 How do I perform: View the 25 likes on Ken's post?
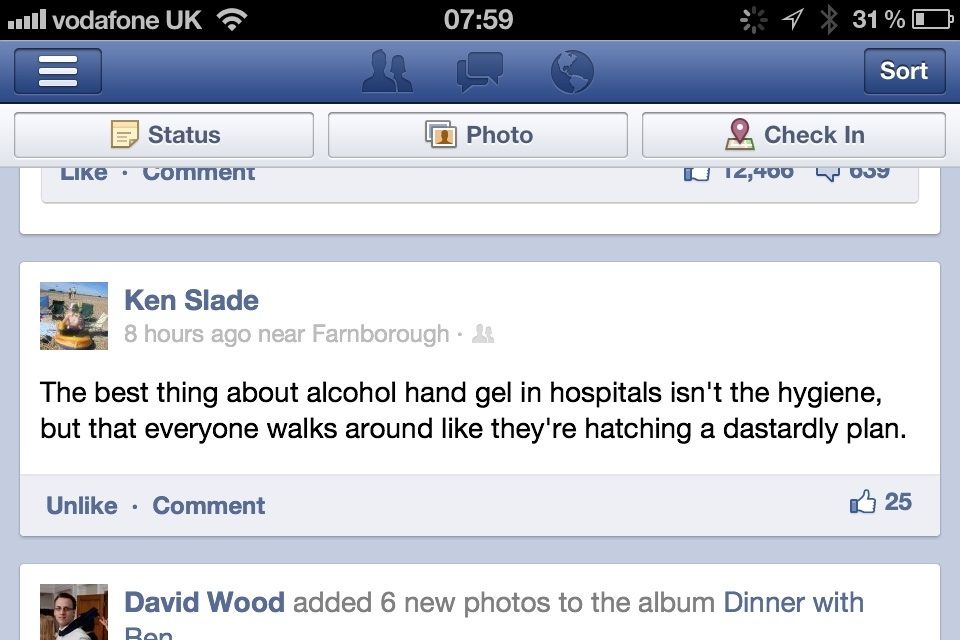(x=881, y=502)
